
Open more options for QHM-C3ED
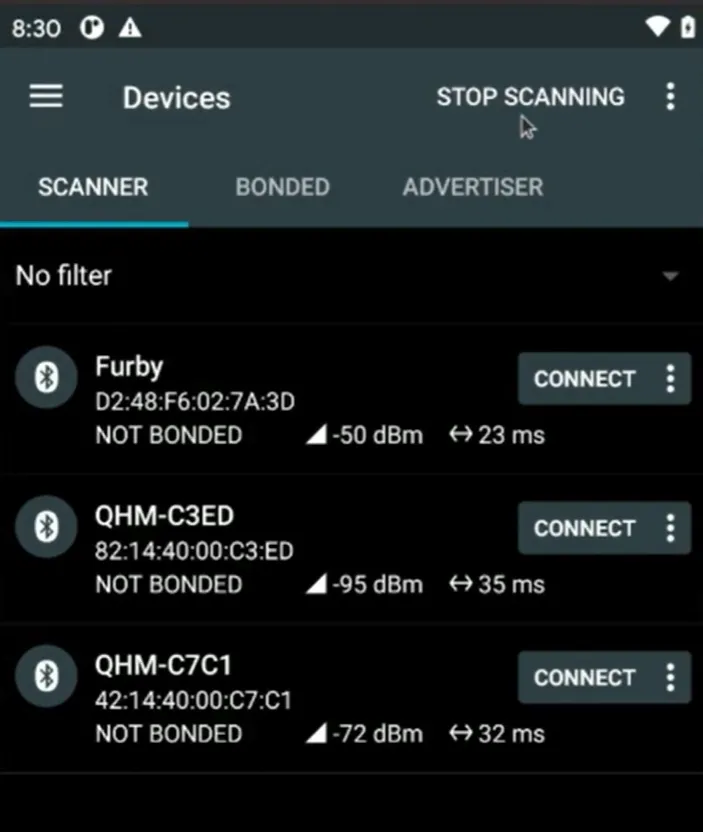[x=671, y=528]
